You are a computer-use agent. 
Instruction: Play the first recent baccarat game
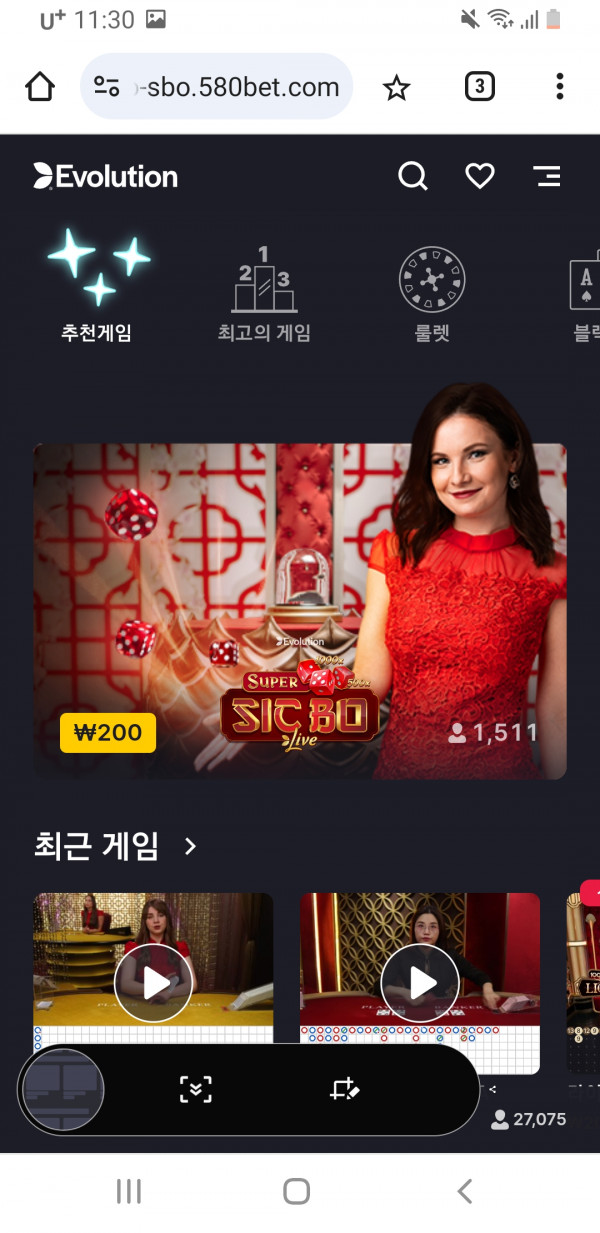(x=153, y=982)
